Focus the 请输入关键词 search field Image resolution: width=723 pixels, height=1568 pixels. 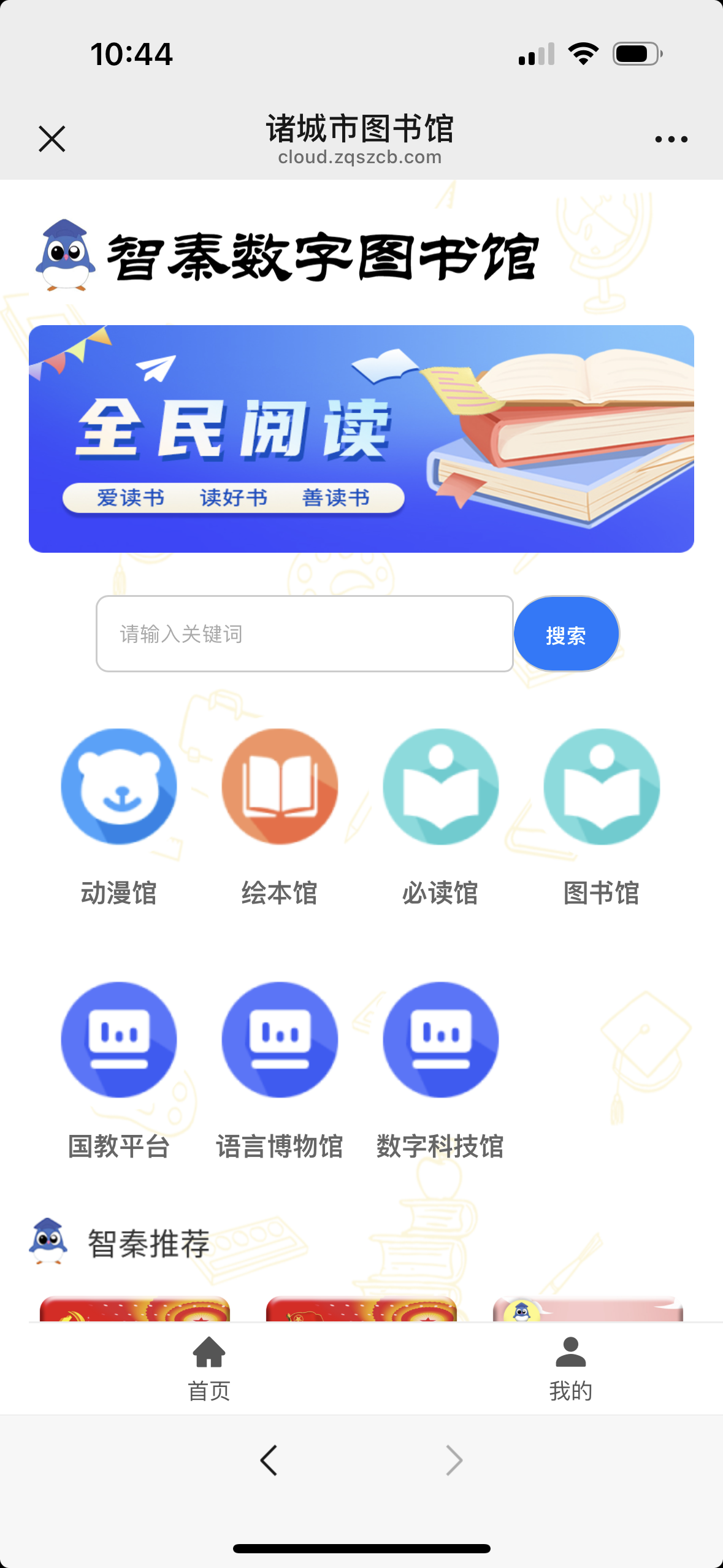click(x=304, y=634)
